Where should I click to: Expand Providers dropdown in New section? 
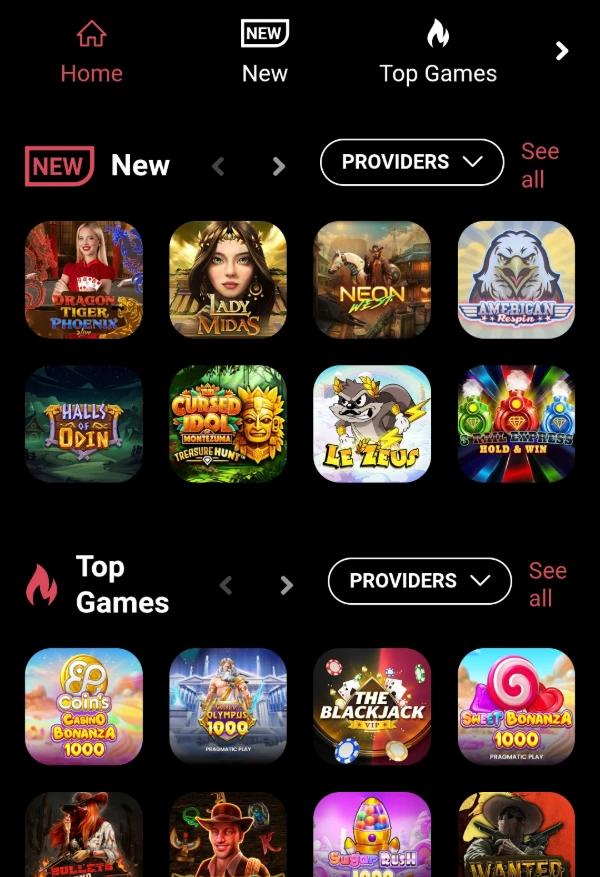click(x=411, y=162)
